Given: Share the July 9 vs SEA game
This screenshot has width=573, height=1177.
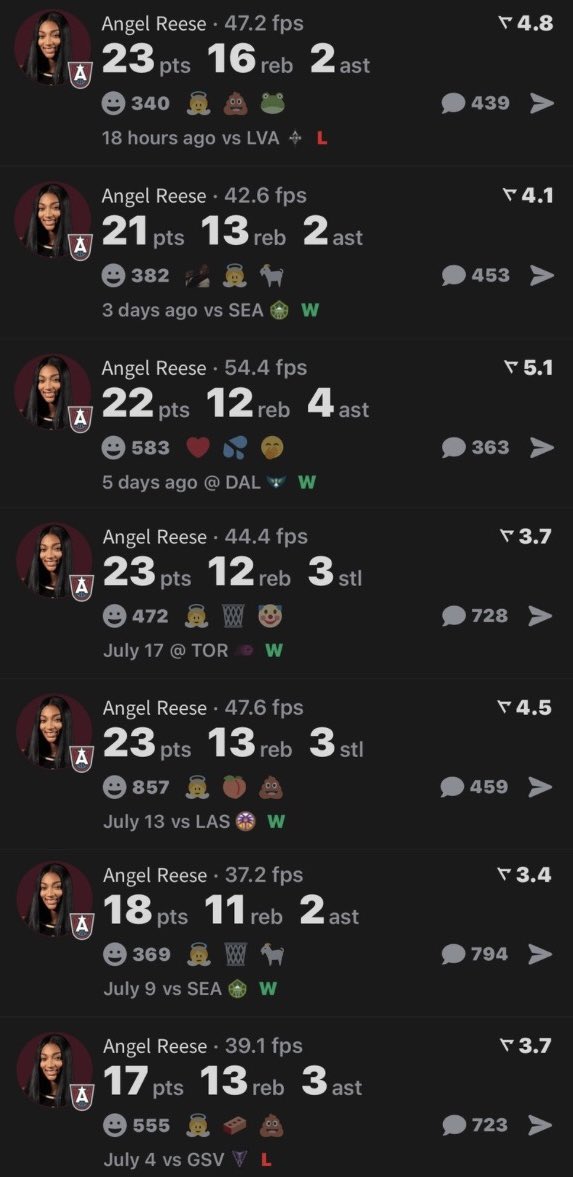Looking at the screenshot, I should (x=541, y=954).
